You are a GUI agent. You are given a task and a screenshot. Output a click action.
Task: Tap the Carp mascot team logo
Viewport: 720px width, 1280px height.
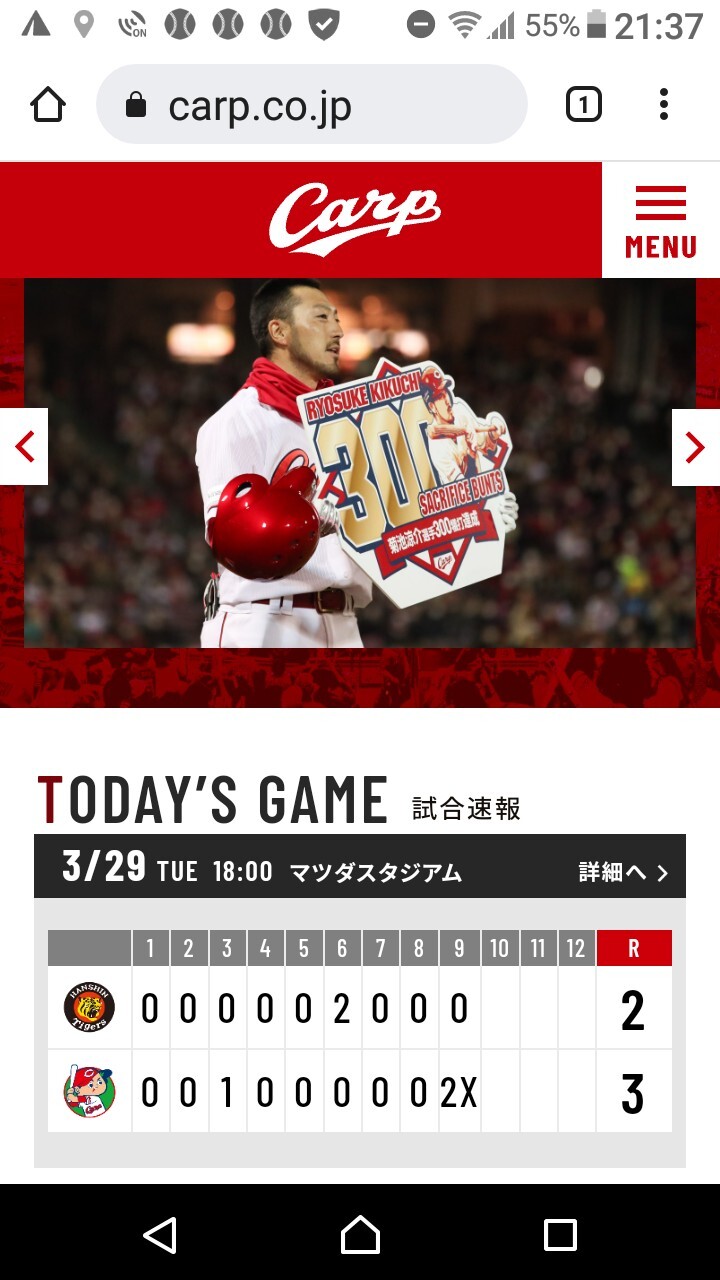point(89,1092)
